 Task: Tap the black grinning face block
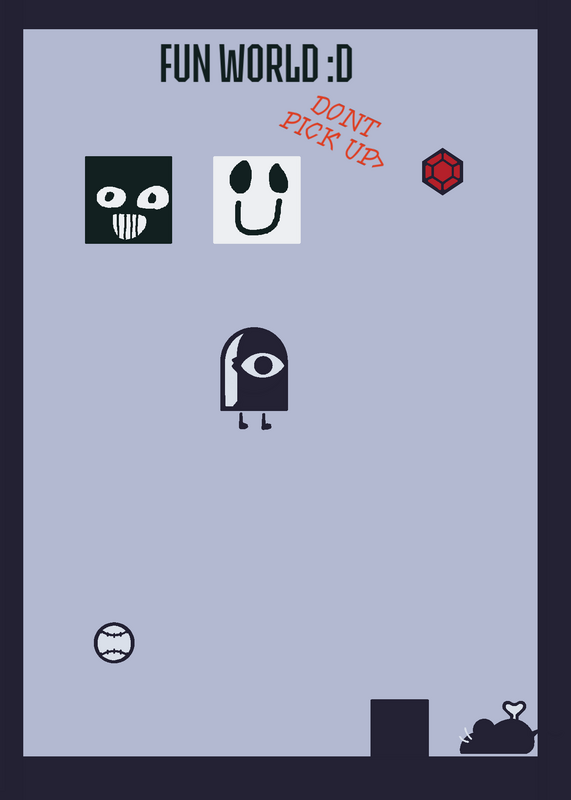coord(129,200)
